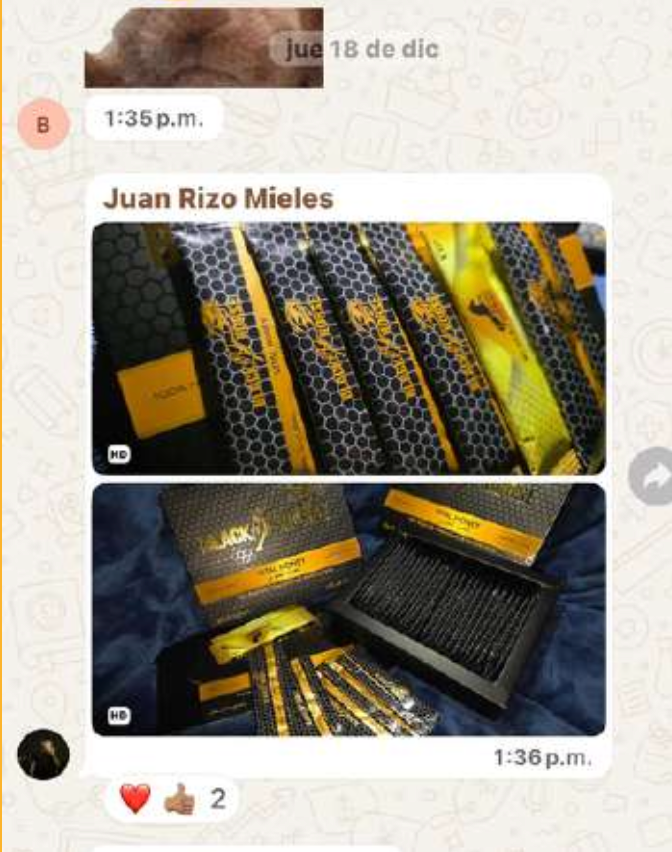Open the bottom photo of honey boxes
The image size is (672, 852).
[348, 610]
